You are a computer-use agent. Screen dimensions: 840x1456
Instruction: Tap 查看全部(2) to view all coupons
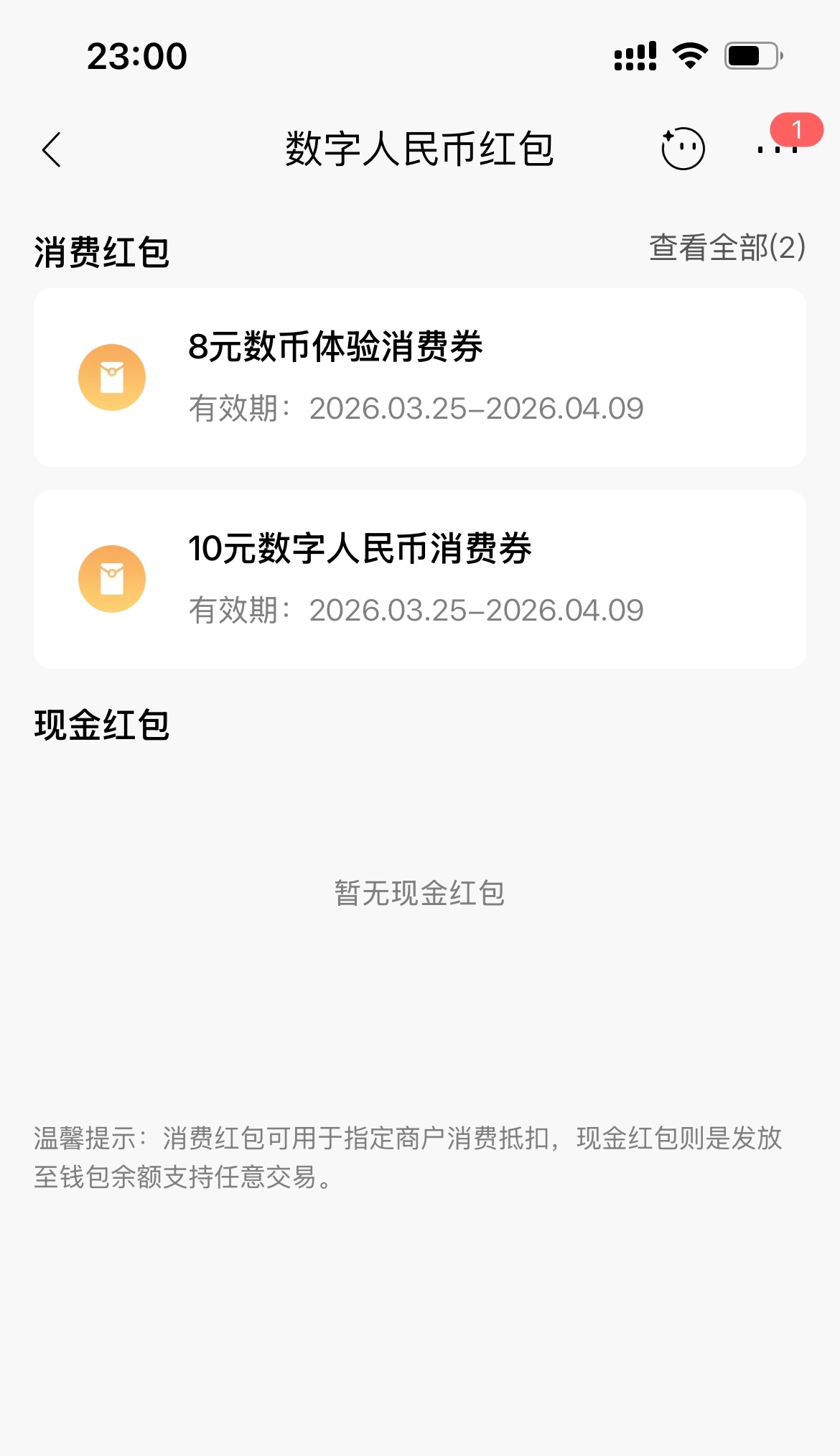pyautogui.click(x=727, y=248)
